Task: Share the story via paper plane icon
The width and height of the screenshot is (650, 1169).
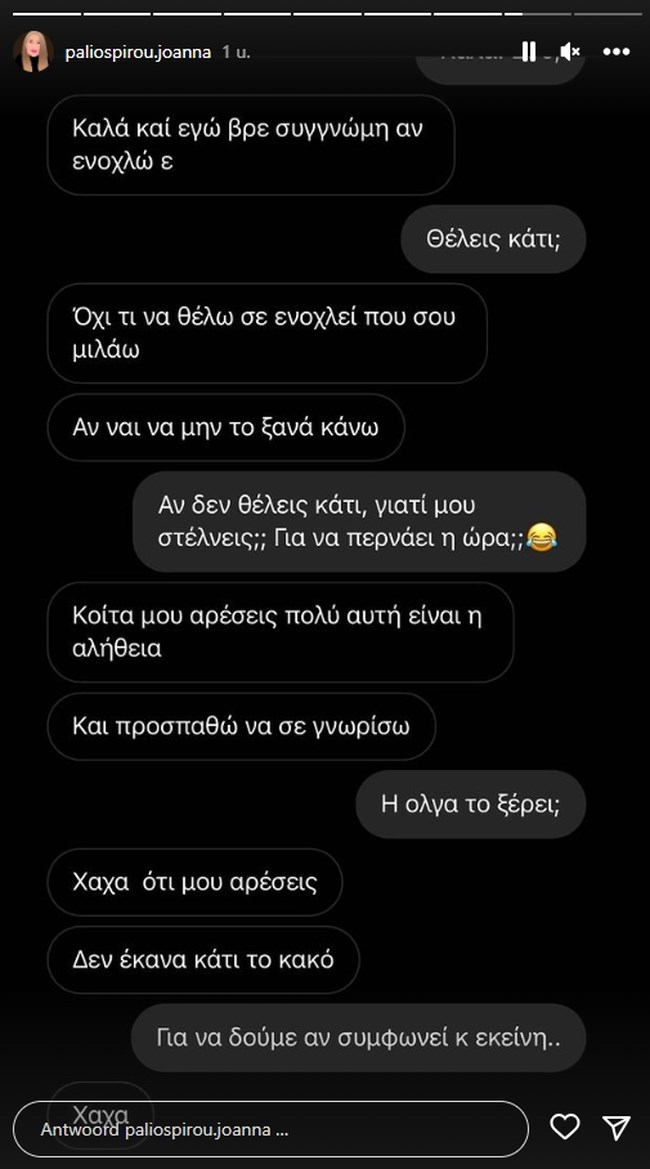Action: pyautogui.click(x=617, y=1128)
